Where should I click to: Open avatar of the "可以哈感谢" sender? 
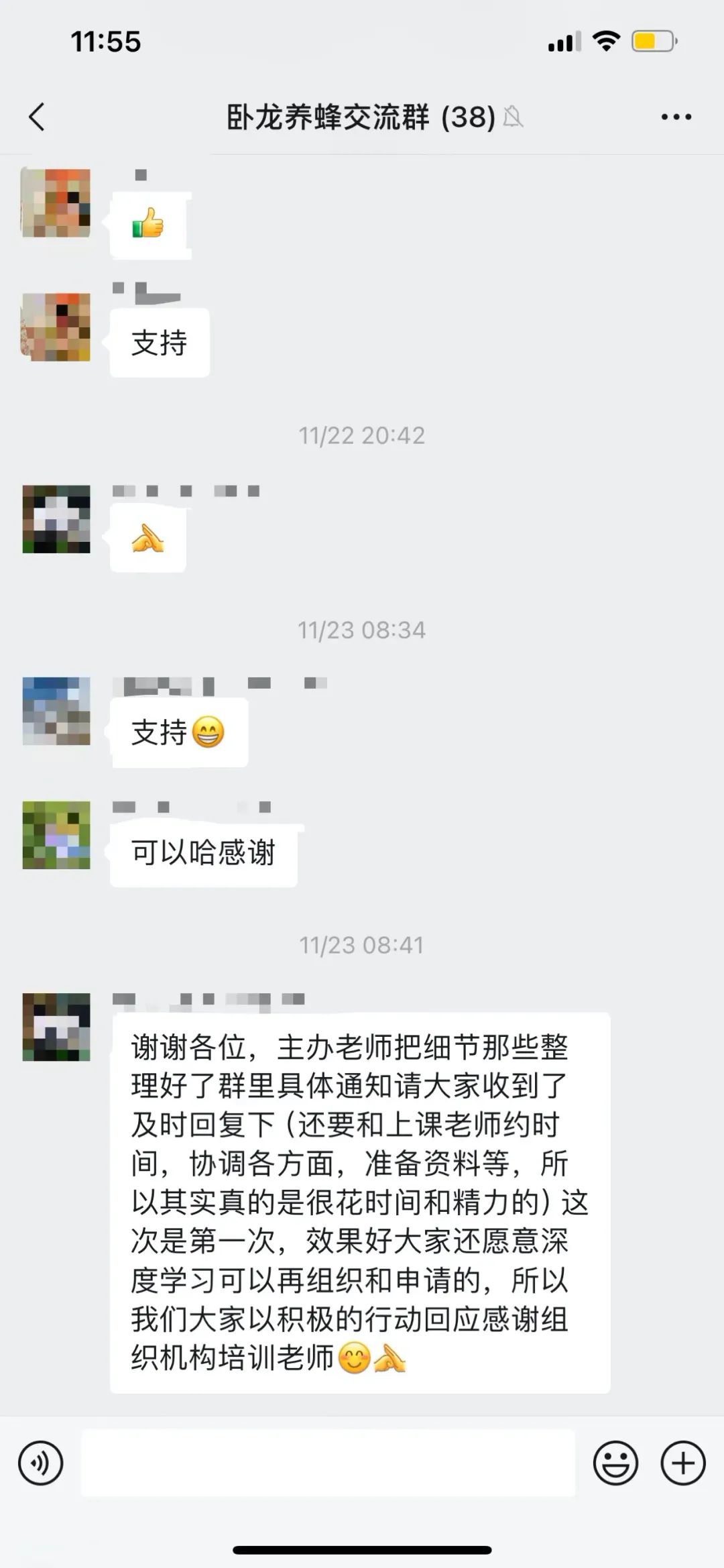pos(56,835)
